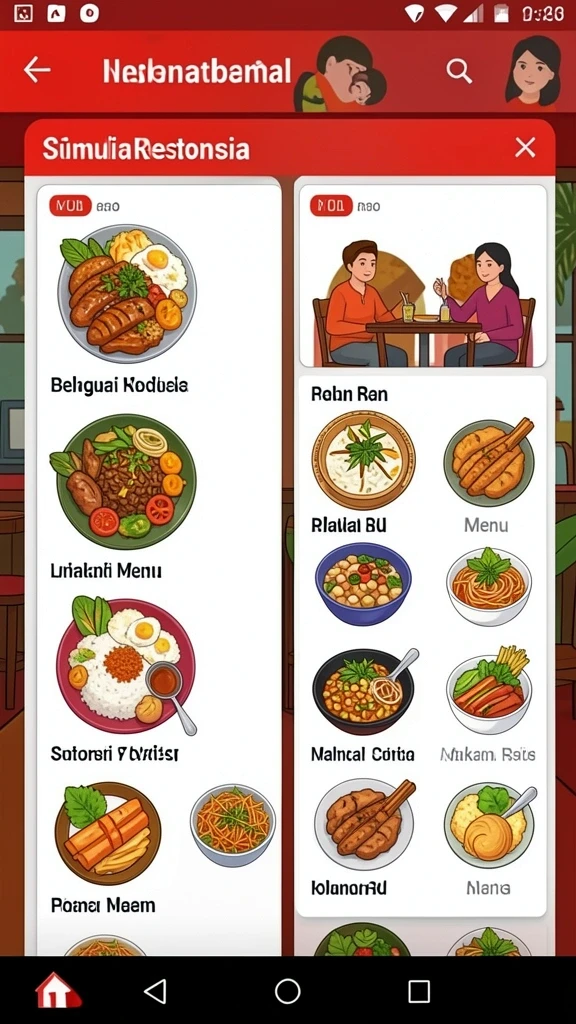Screen dimensions: 576x1024
Task: Tap the system back triangle
Action: [x=155, y=991]
